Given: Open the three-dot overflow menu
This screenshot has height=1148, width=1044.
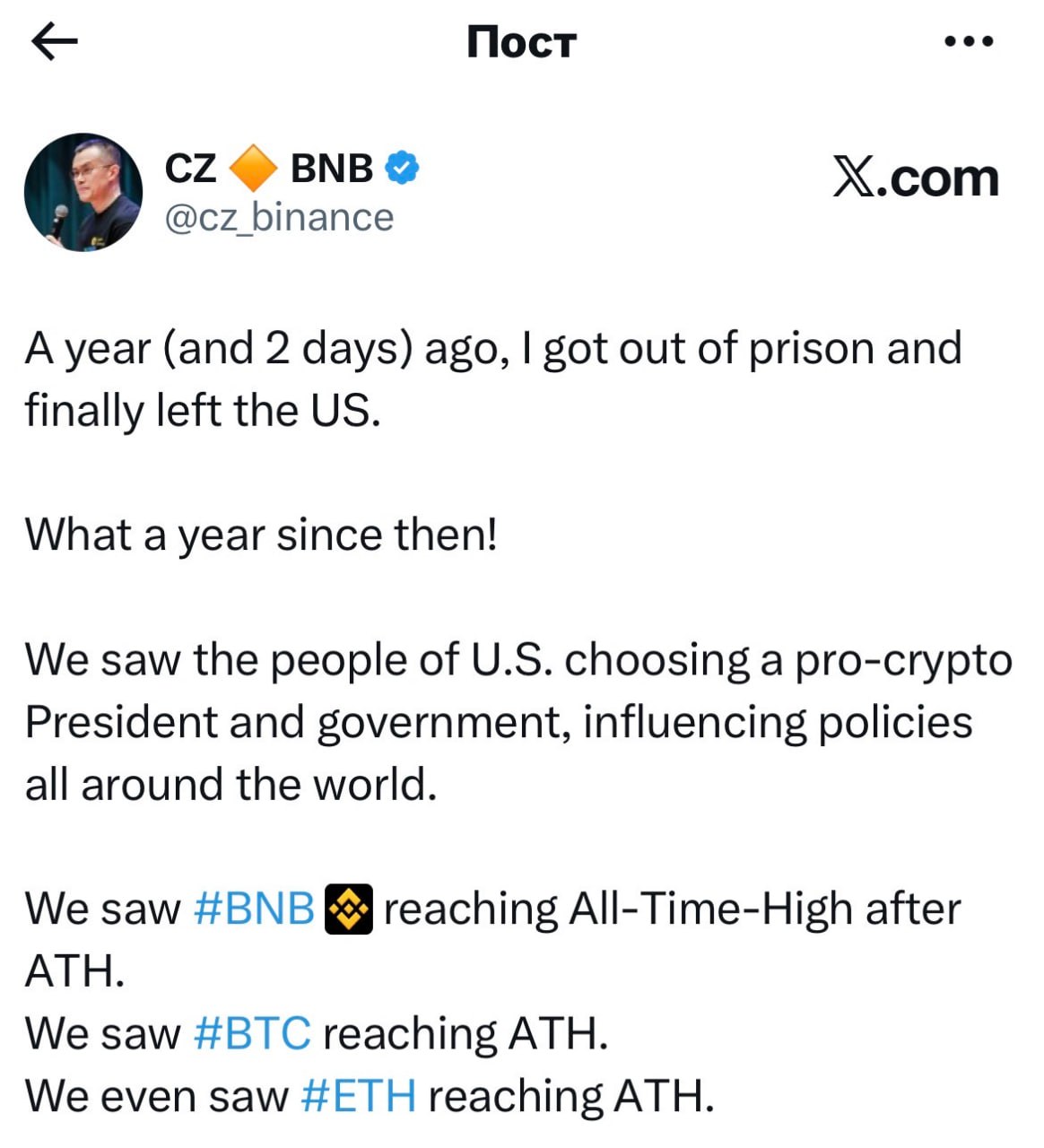Looking at the screenshot, I should tap(970, 41).
